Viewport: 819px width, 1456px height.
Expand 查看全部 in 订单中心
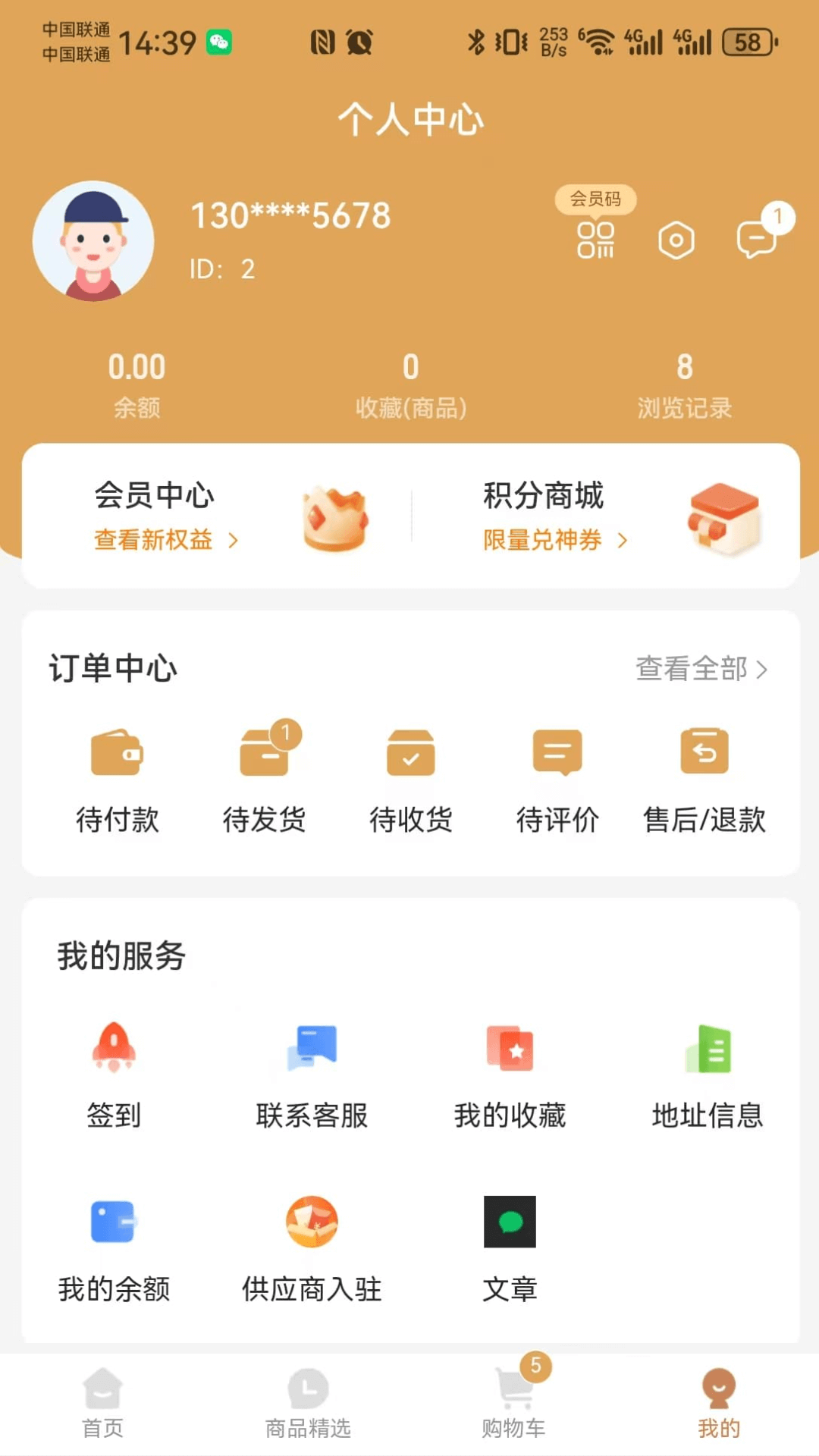coord(701,670)
